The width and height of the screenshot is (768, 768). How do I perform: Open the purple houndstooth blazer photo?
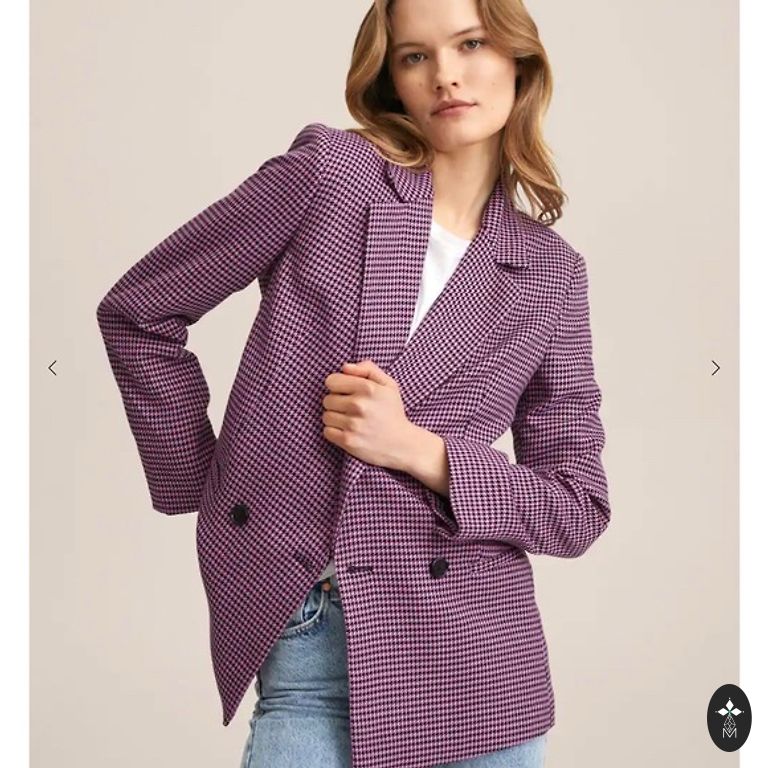[x=384, y=420]
